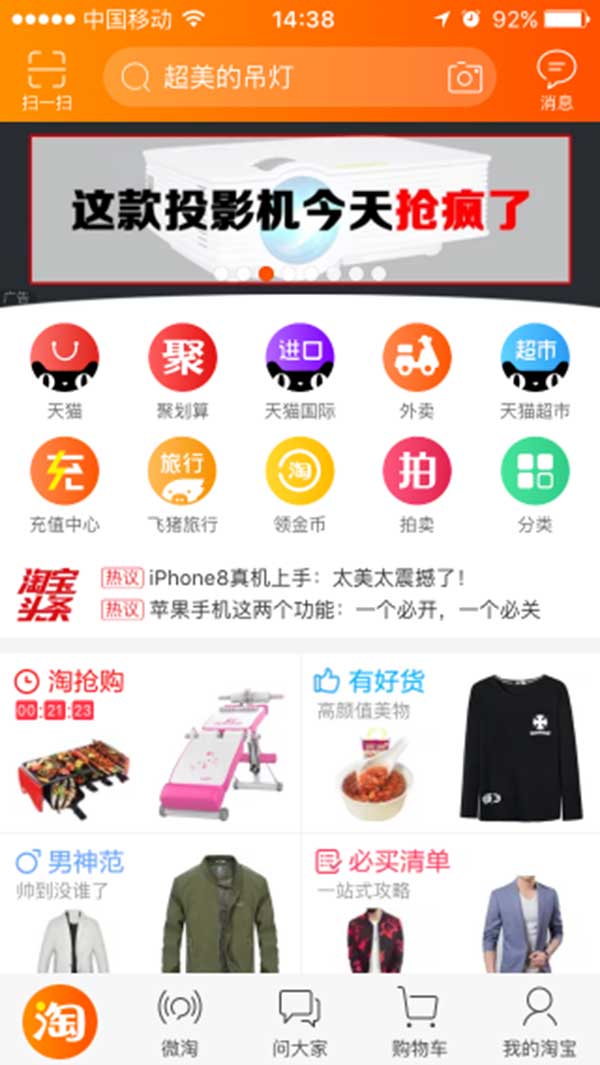Open 消息 messages

(x=556, y=78)
